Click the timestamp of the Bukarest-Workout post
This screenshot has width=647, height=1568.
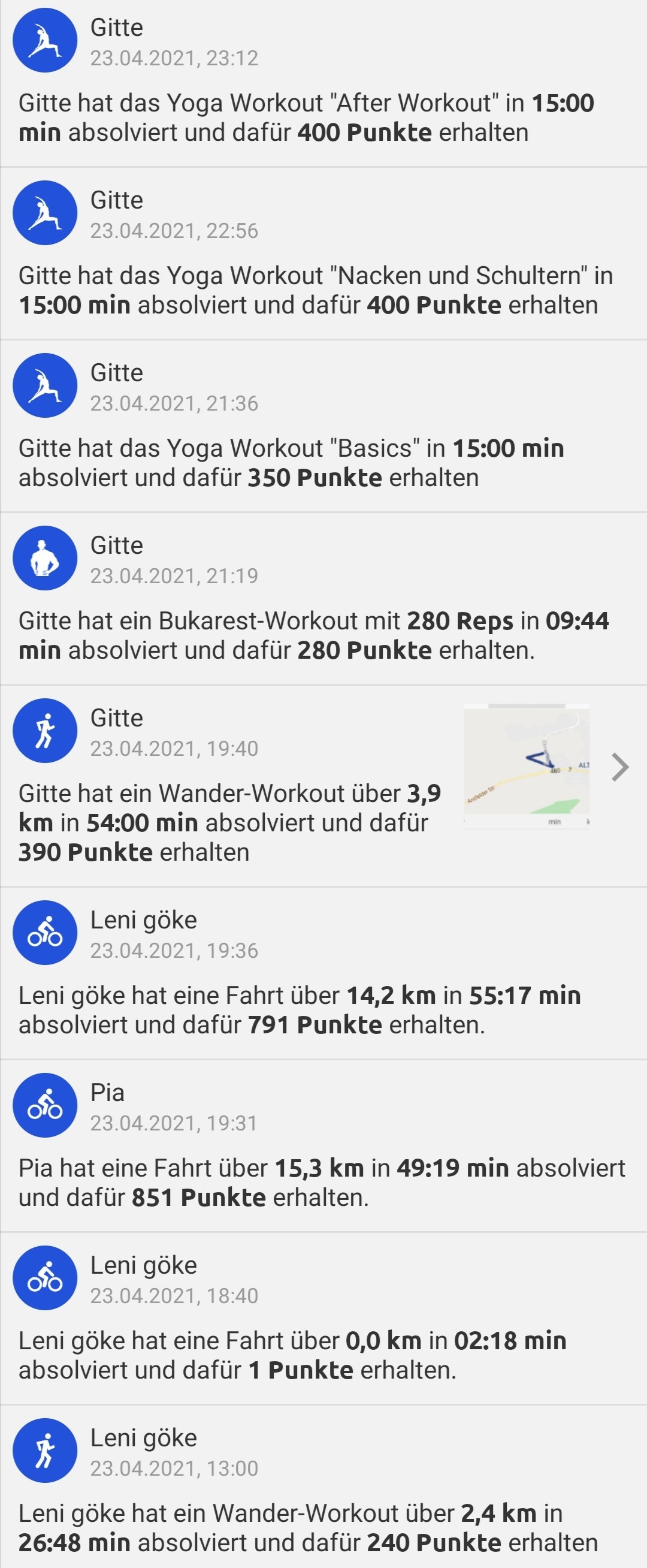tap(175, 575)
